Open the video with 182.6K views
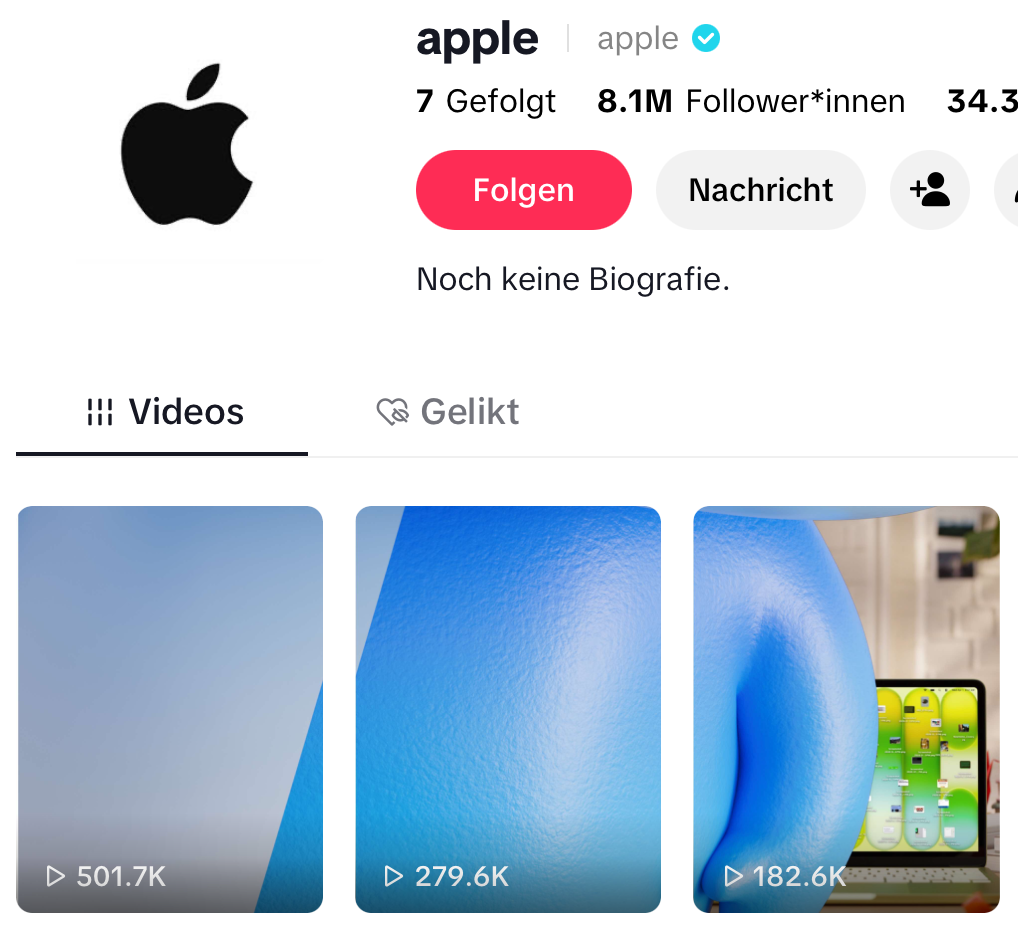This screenshot has height=940, width=1018. pos(846,709)
